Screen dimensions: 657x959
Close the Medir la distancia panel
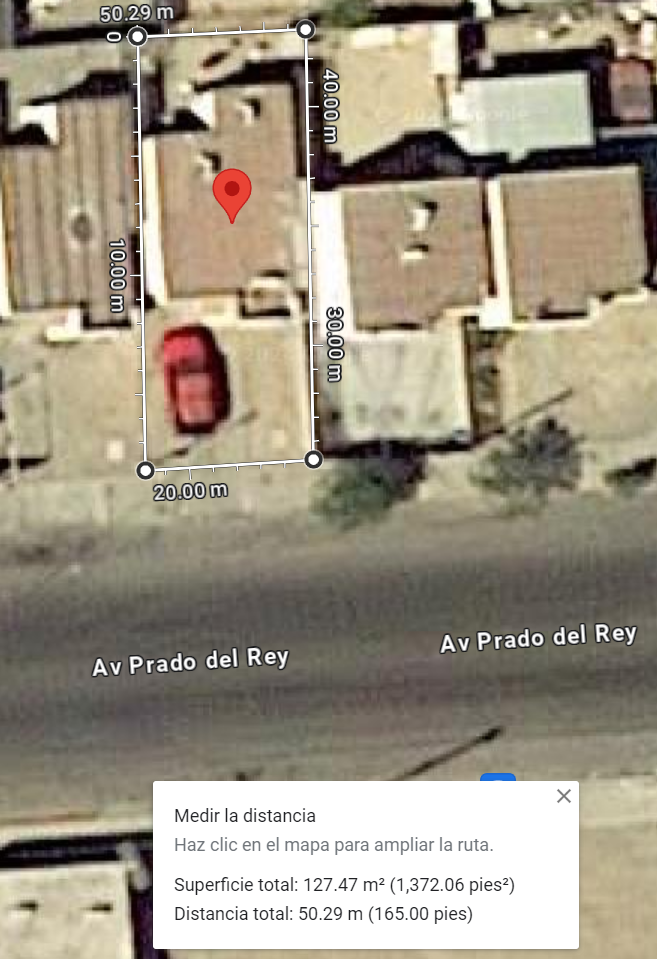563,796
